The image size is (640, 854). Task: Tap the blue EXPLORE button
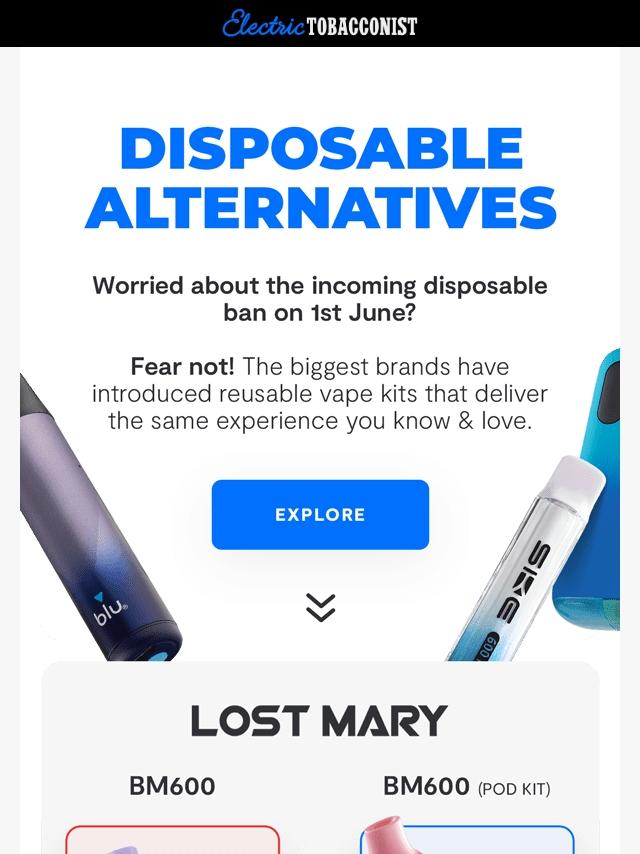[x=320, y=515]
